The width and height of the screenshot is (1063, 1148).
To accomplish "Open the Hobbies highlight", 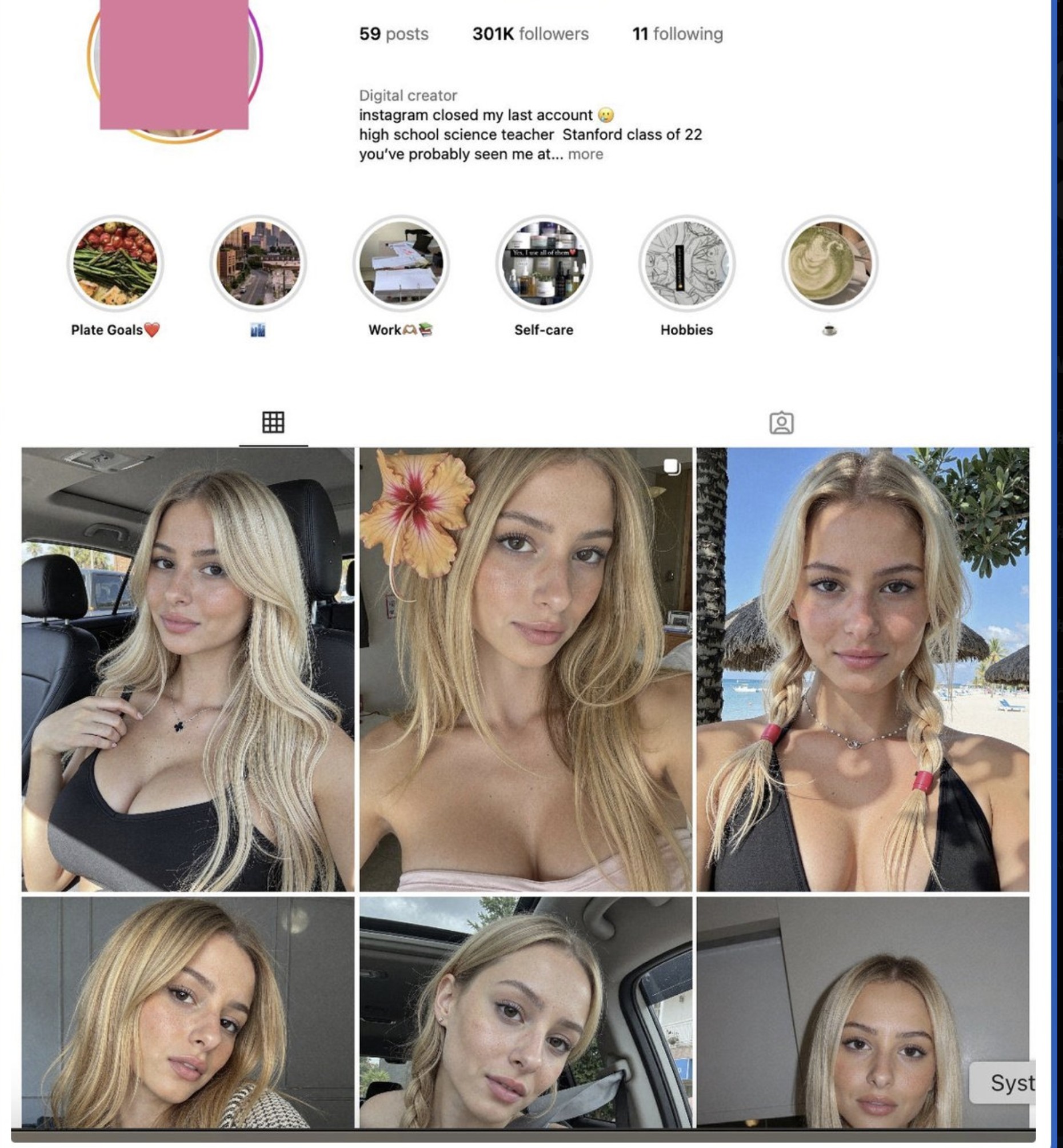I will (686, 263).
